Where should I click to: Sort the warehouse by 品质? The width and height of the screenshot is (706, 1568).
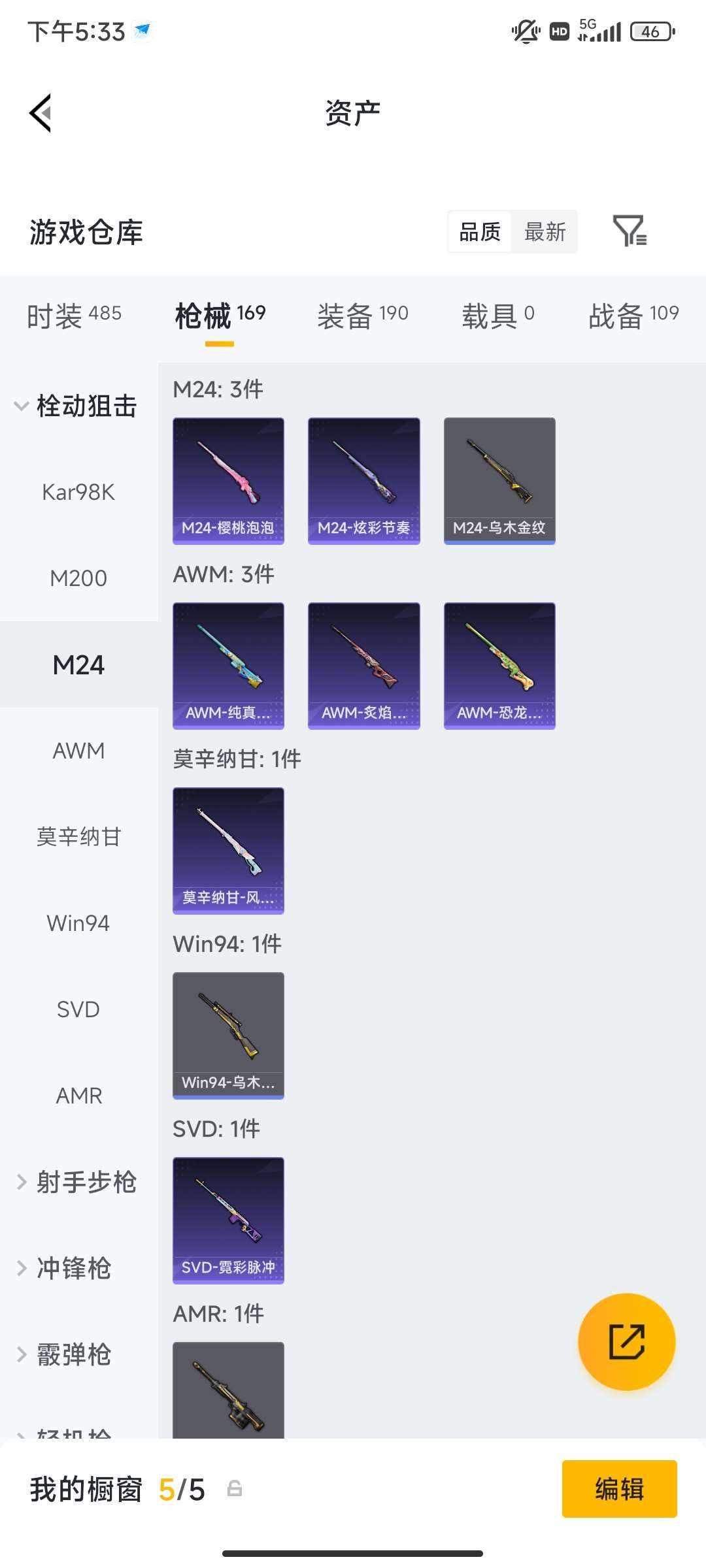(x=480, y=232)
